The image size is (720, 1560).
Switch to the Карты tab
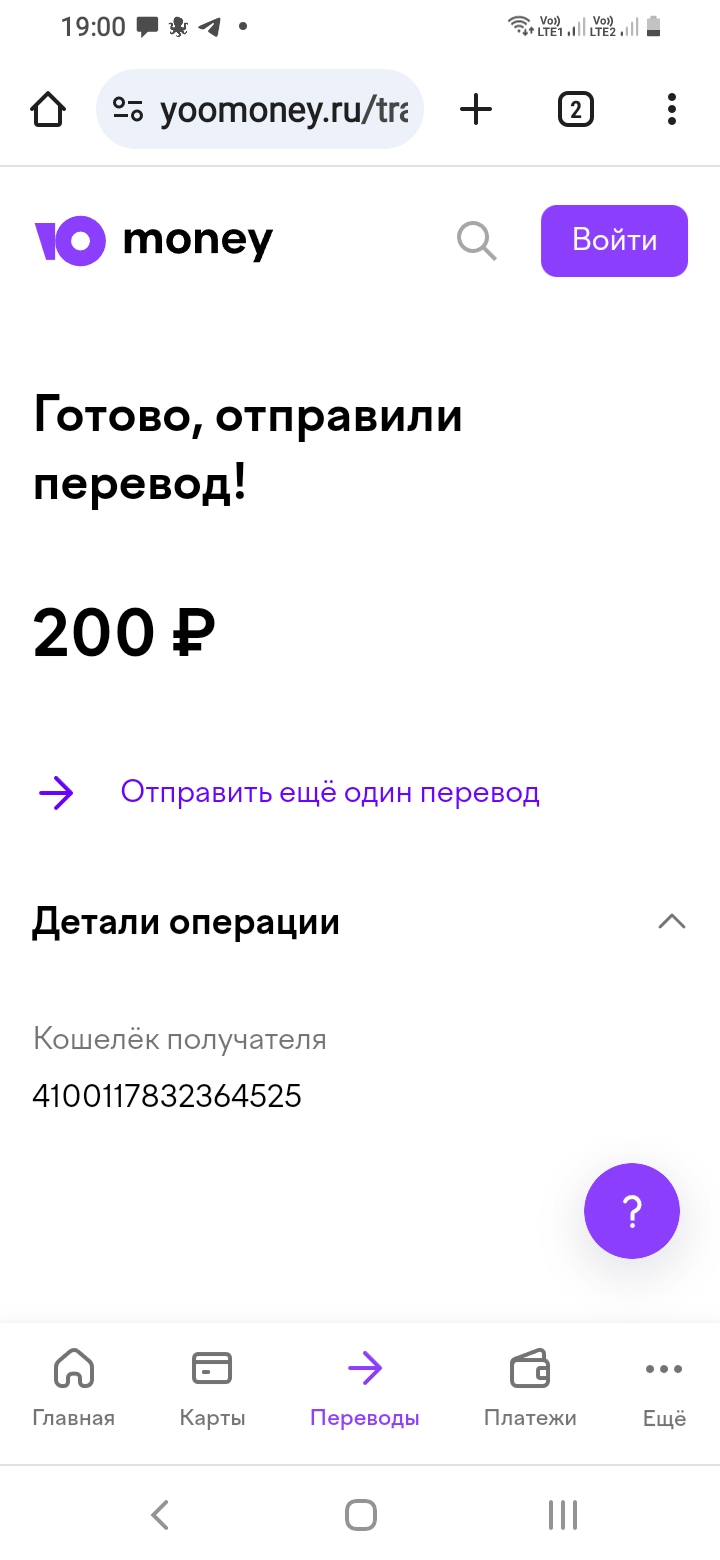[212, 1389]
